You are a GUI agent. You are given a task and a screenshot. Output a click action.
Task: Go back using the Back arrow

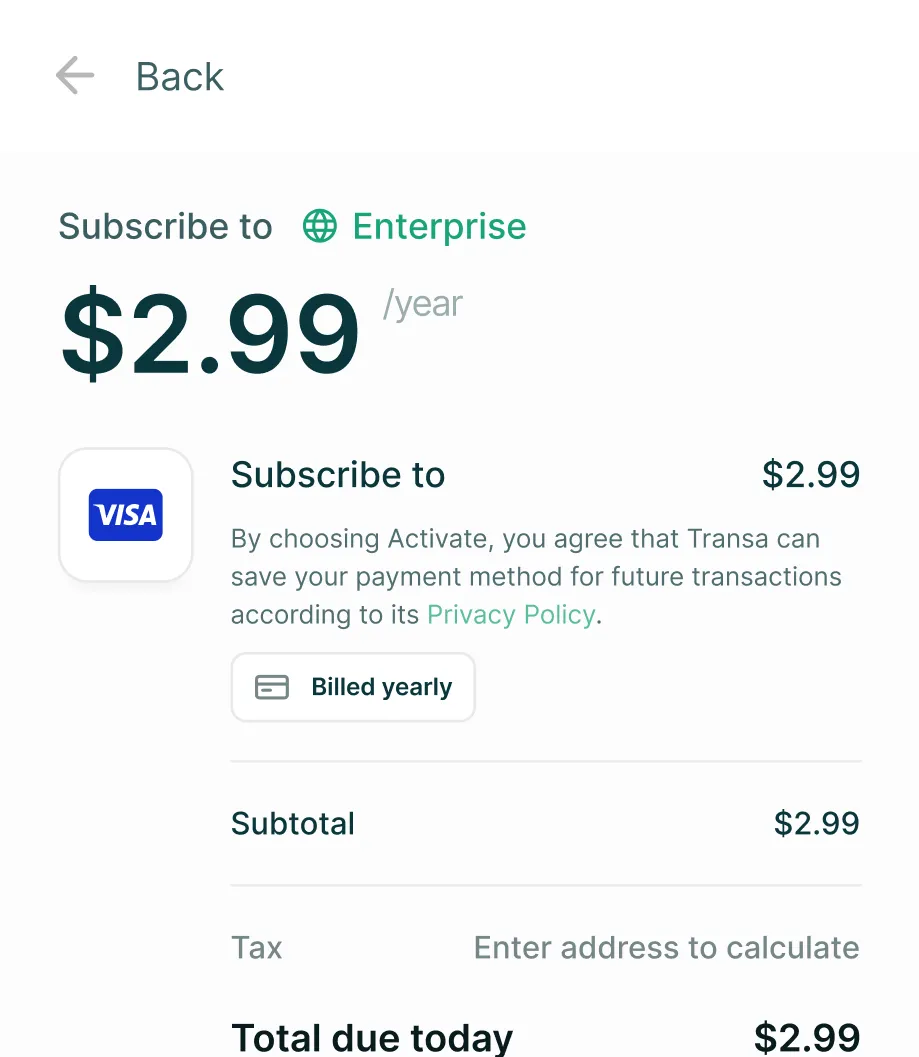(75, 76)
